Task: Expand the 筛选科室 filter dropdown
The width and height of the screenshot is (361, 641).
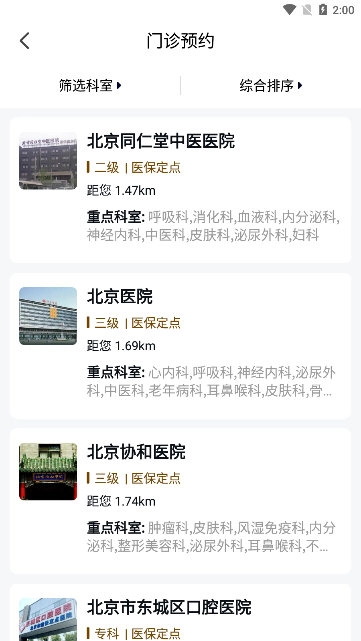Action: (x=90, y=86)
